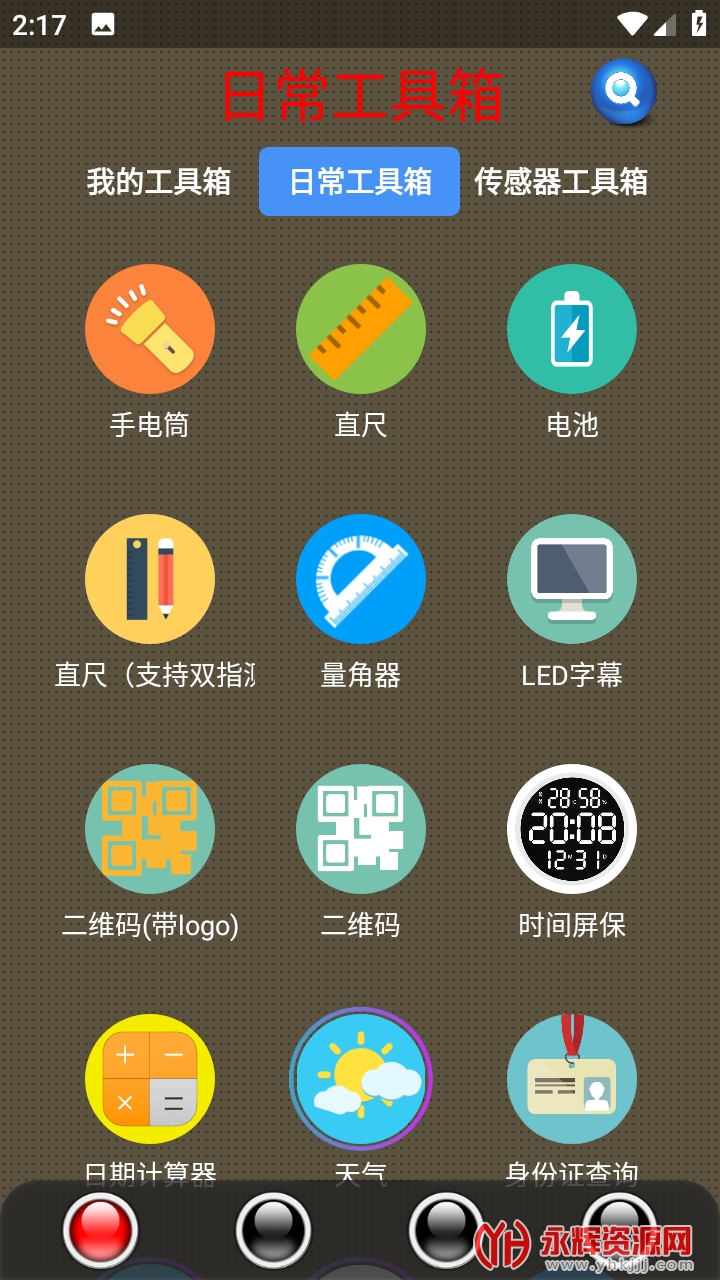Open the LED字幕 tool
Screen dimensions: 720x1280
coord(572,579)
